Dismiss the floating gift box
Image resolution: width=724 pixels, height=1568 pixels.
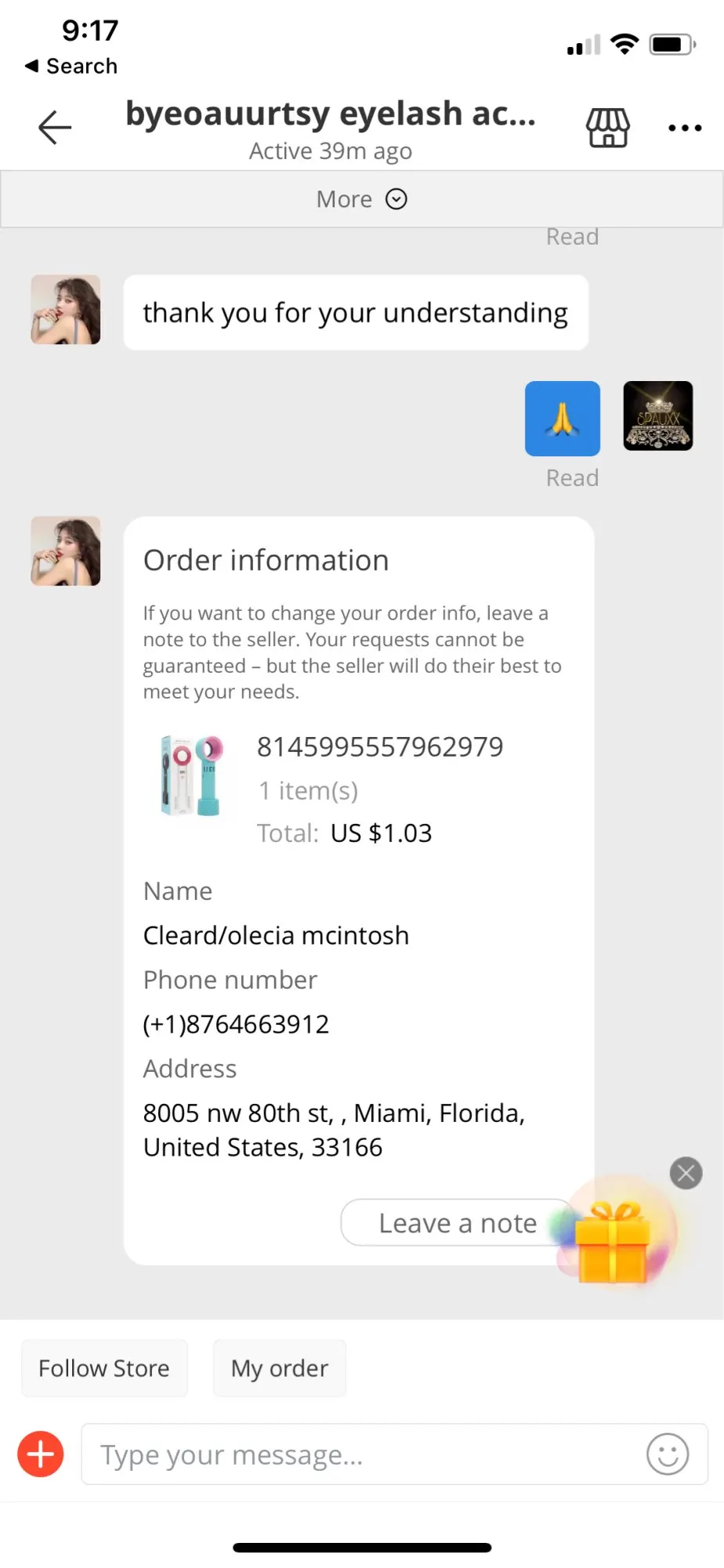point(686,1173)
